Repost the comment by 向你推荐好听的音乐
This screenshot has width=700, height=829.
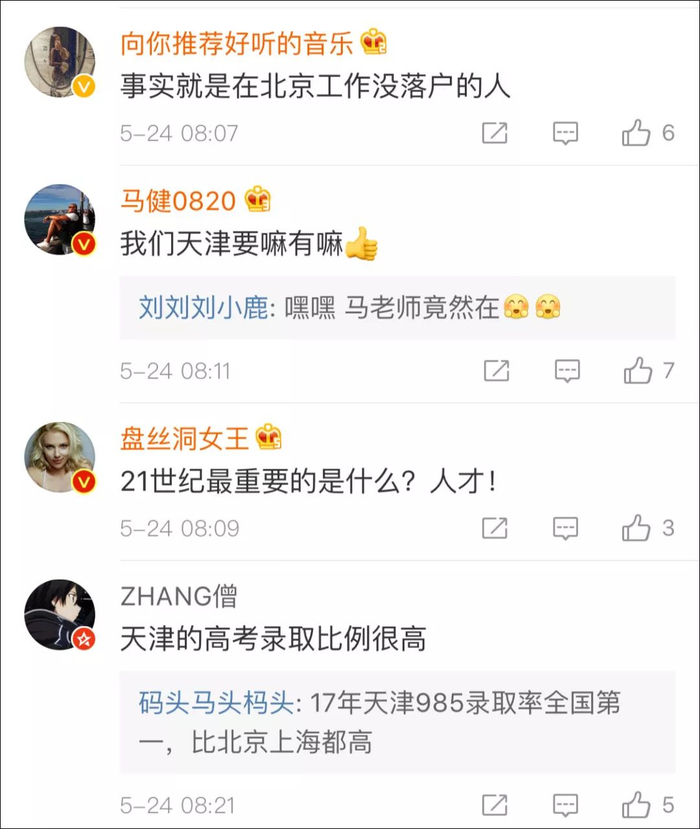[x=495, y=133]
